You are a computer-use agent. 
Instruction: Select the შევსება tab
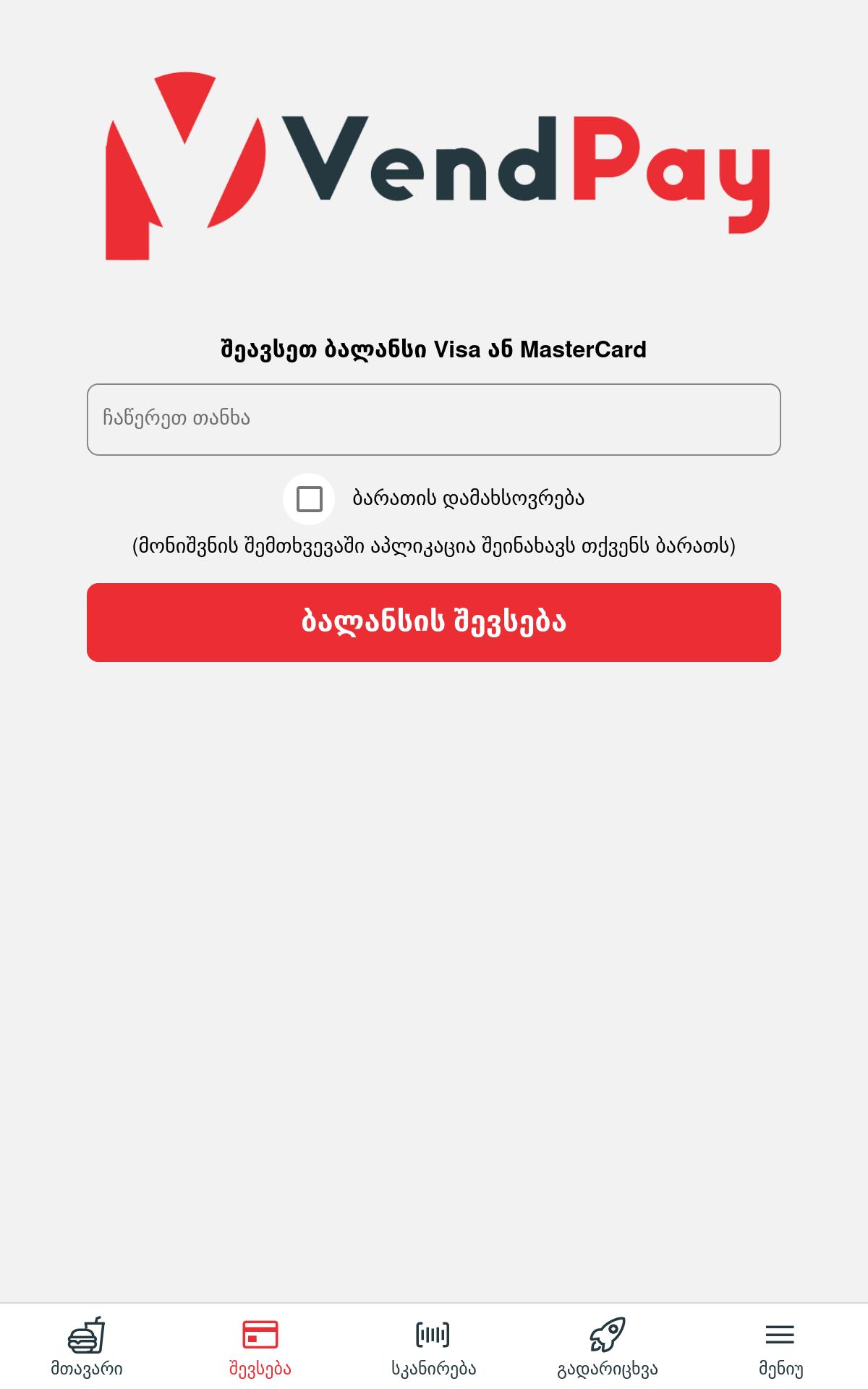[x=260, y=1347]
